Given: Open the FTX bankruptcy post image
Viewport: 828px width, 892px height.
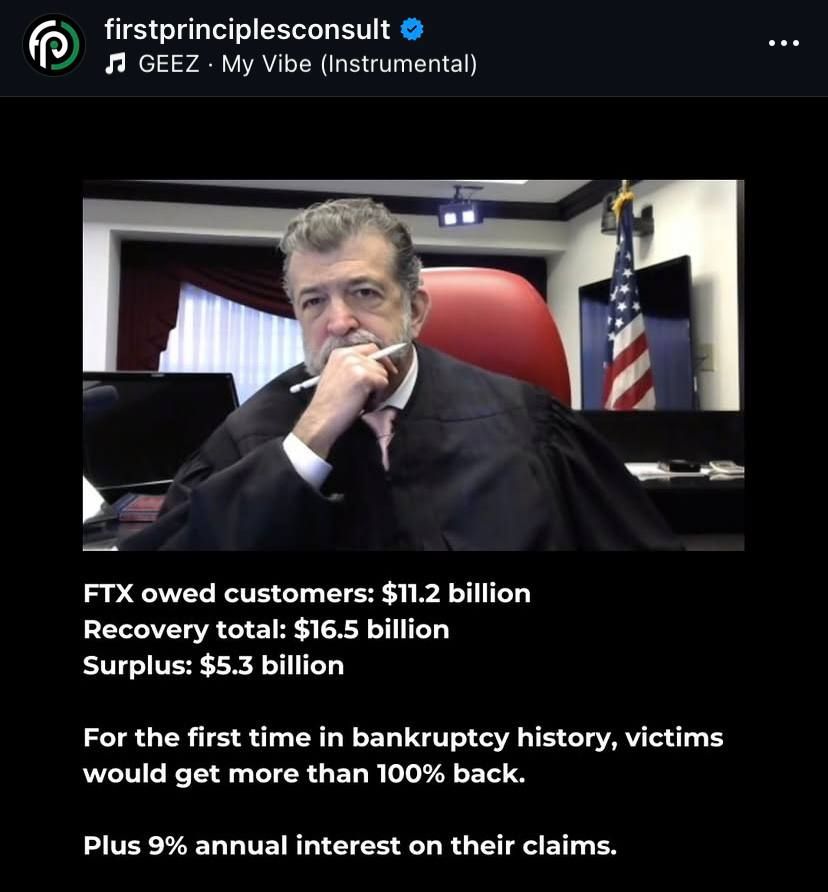Looking at the screenshot, I should tap(413, 365).
